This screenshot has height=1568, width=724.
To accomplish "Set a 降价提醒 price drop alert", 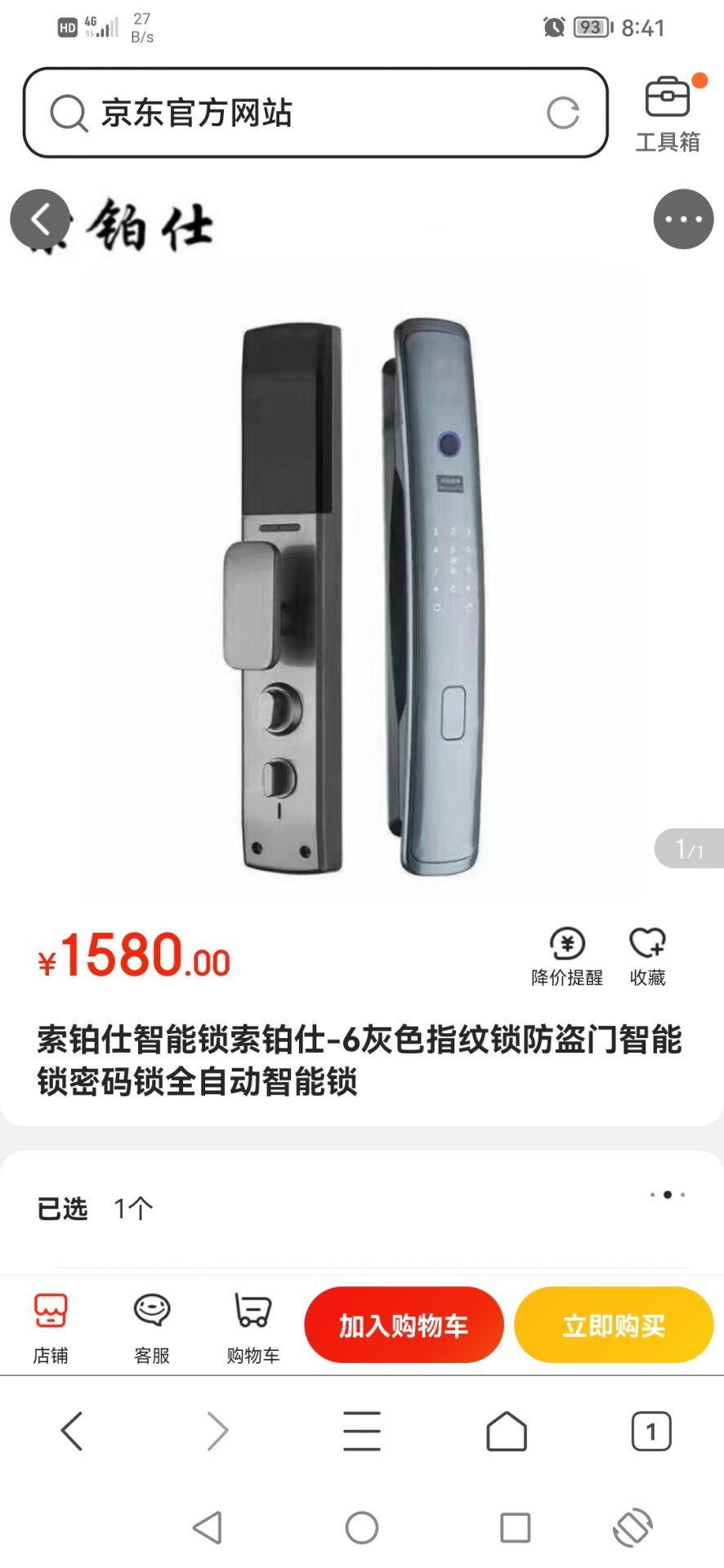I will tap(567, 956).
